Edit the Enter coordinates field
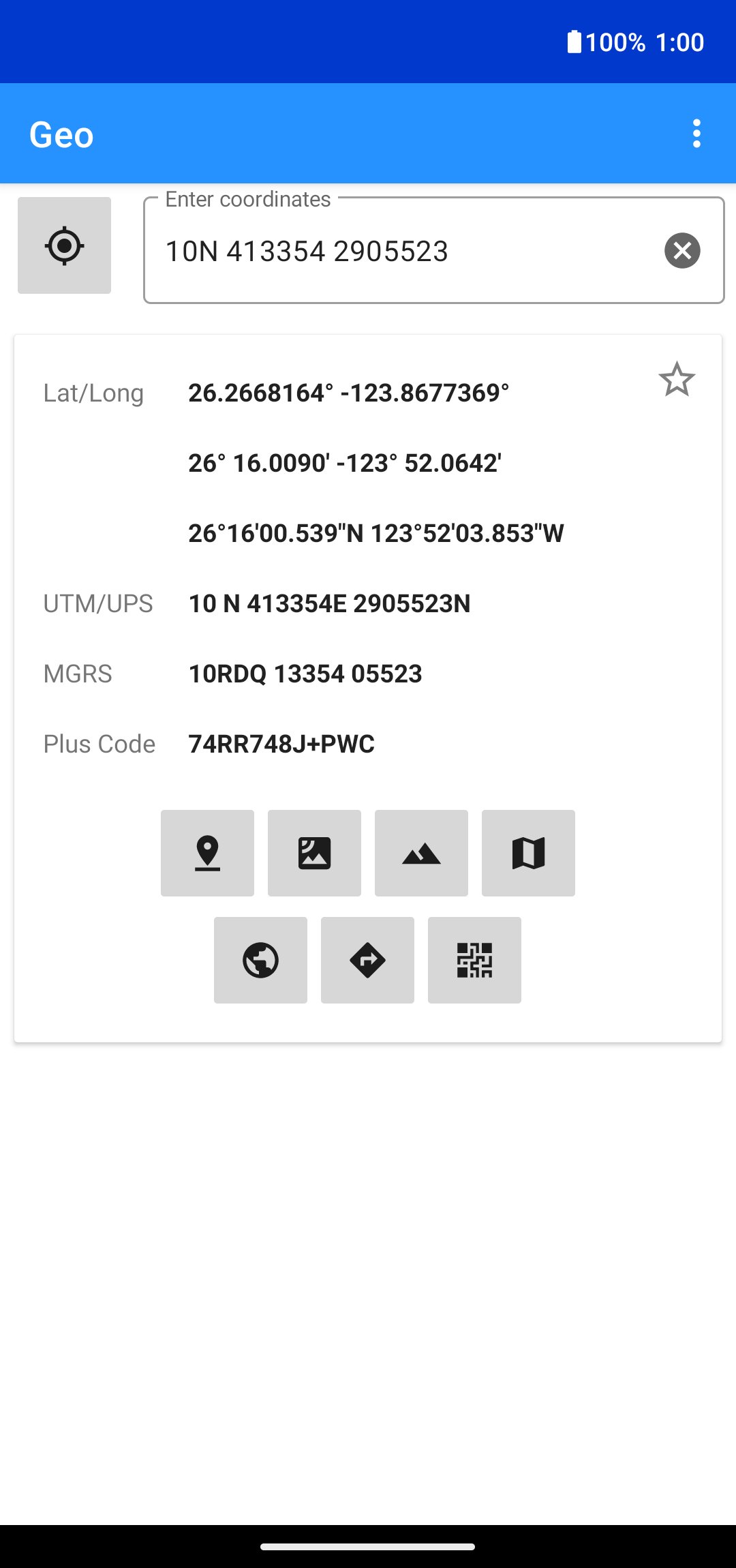This screenshot has height=1568, width=736. pyautogui.click(x=402, y=251)
